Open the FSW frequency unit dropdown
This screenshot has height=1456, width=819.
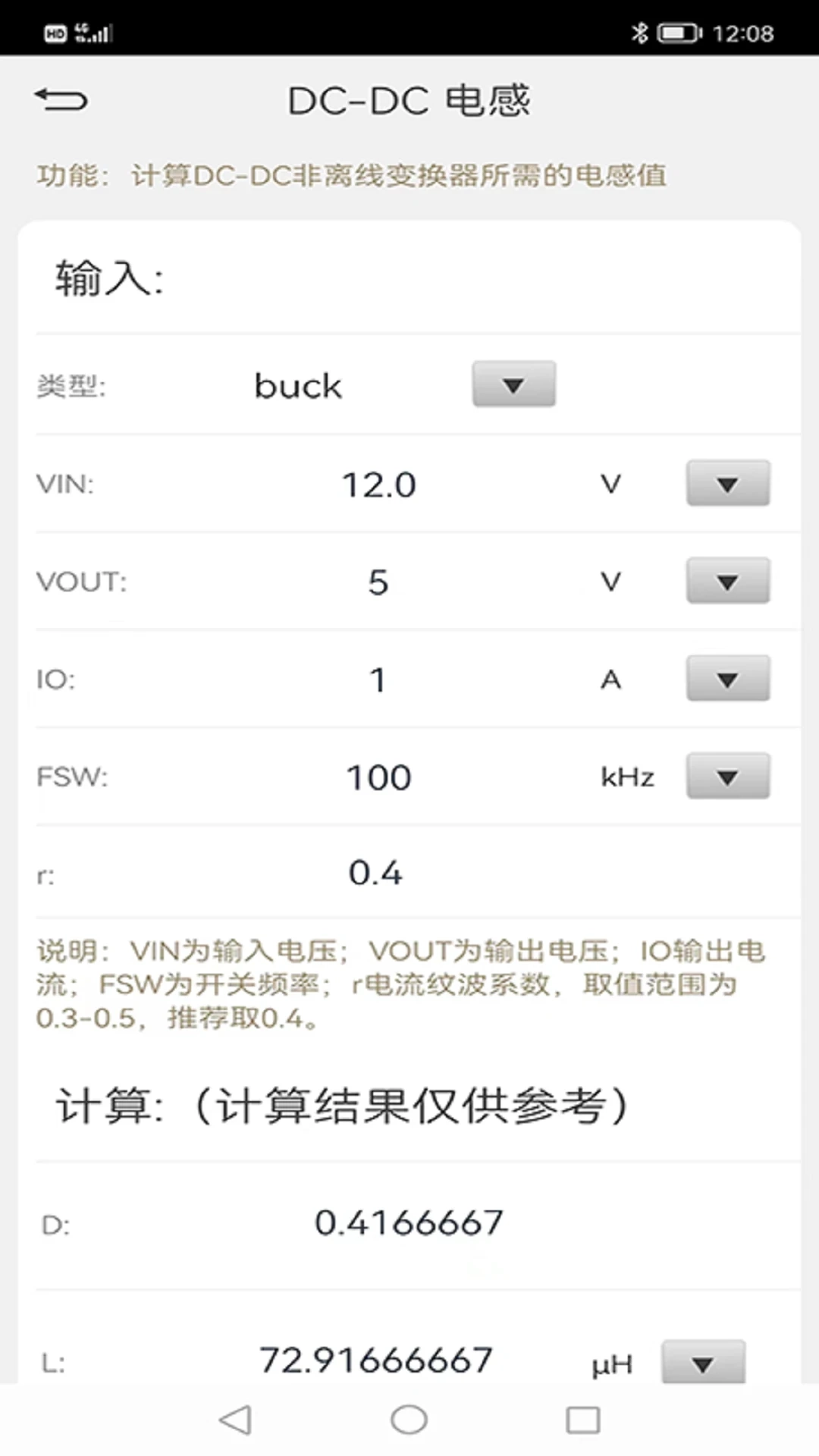pos(726,776)
